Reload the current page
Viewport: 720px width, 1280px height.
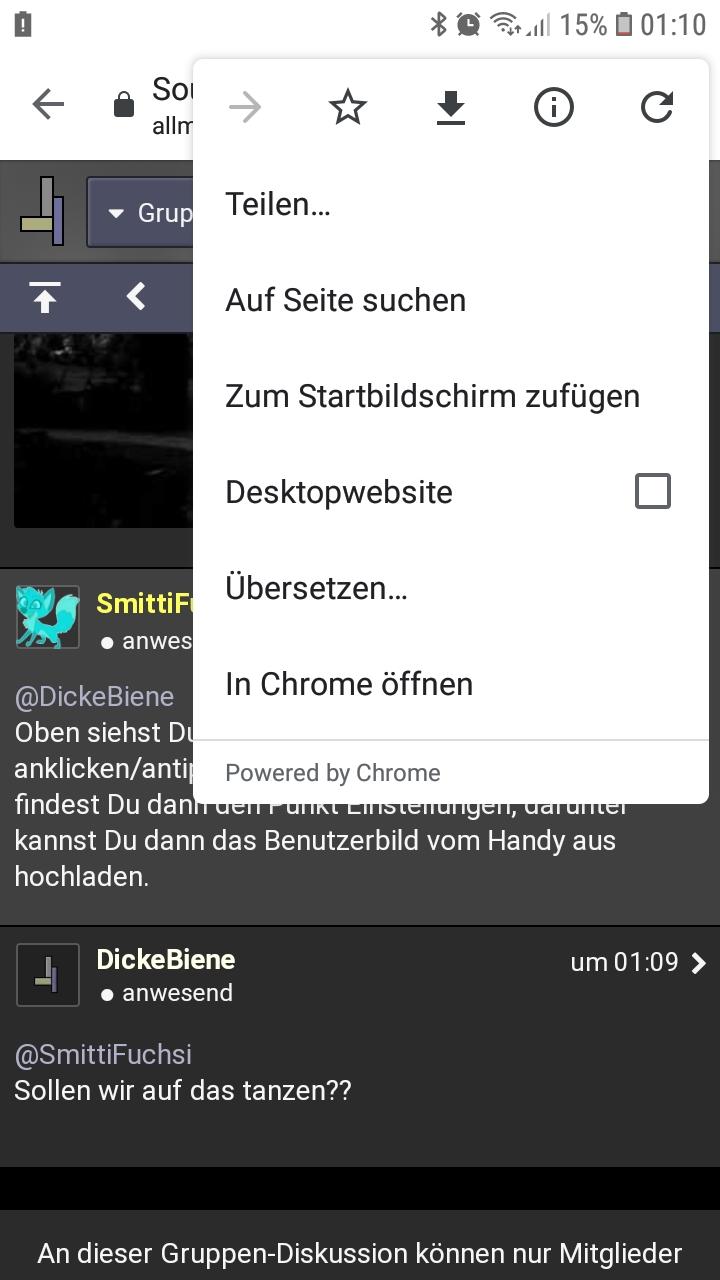click(x=657, y=107)
